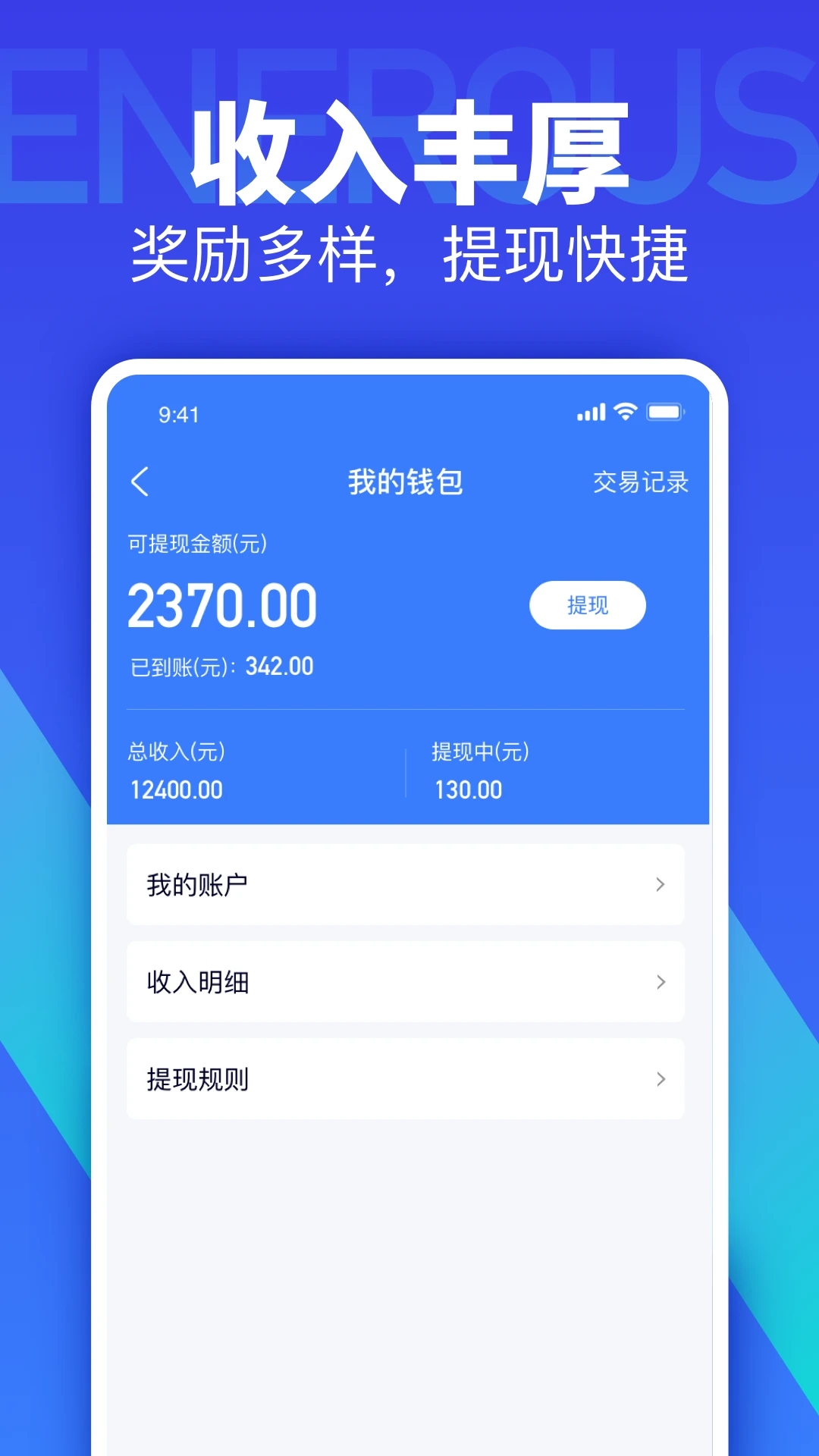Click the wallet signal strength icon
819x1456 pixels.
[591, 412]
